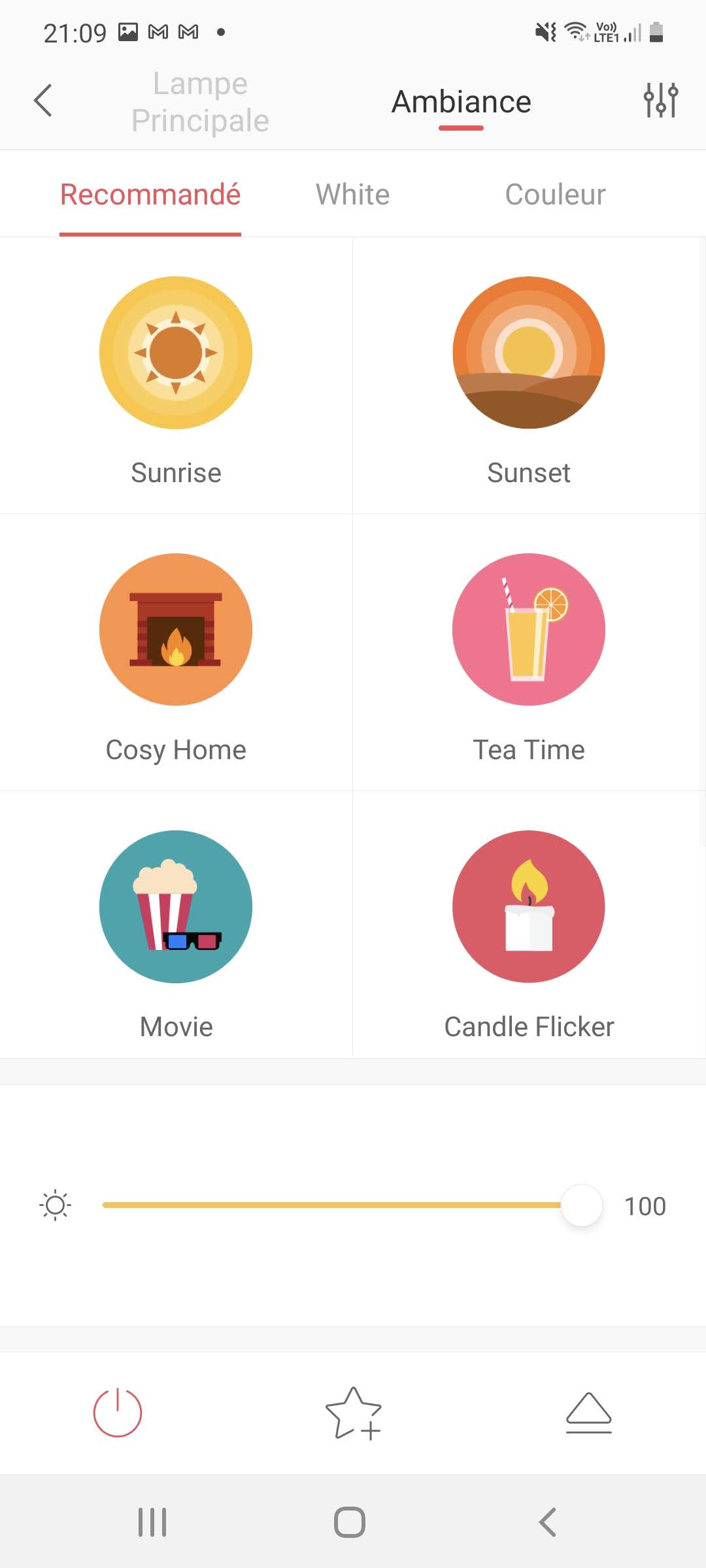Open the settings sliders icon
This screenshot has width=706, height=1568.
click(660, 101)
